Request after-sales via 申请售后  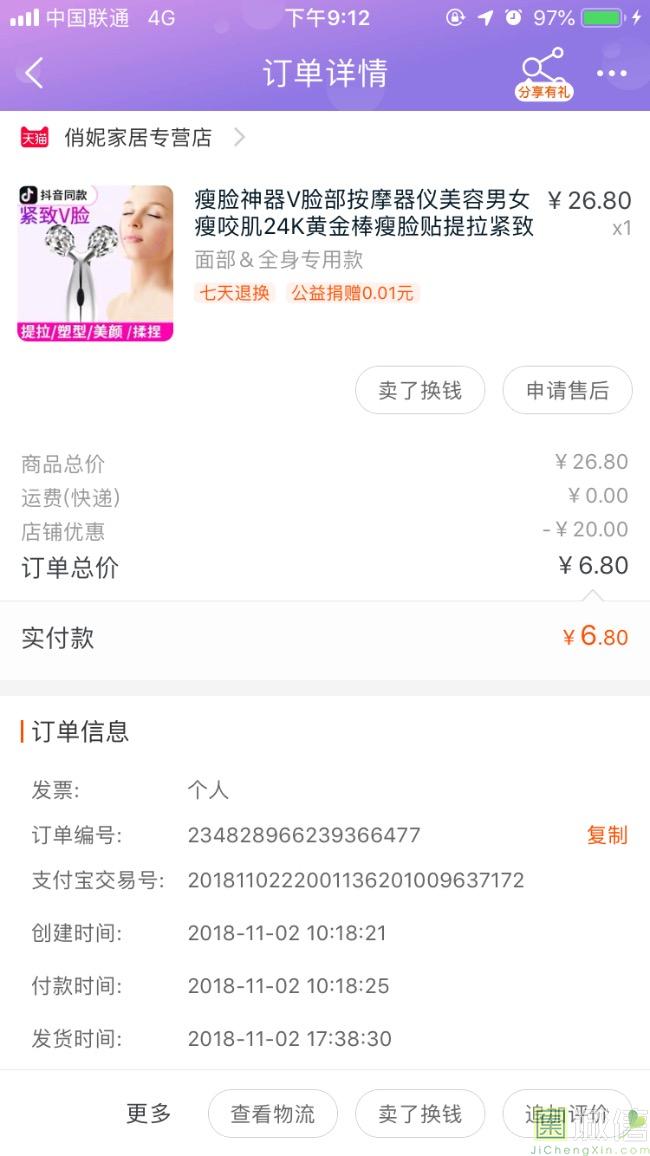point(567,390)
